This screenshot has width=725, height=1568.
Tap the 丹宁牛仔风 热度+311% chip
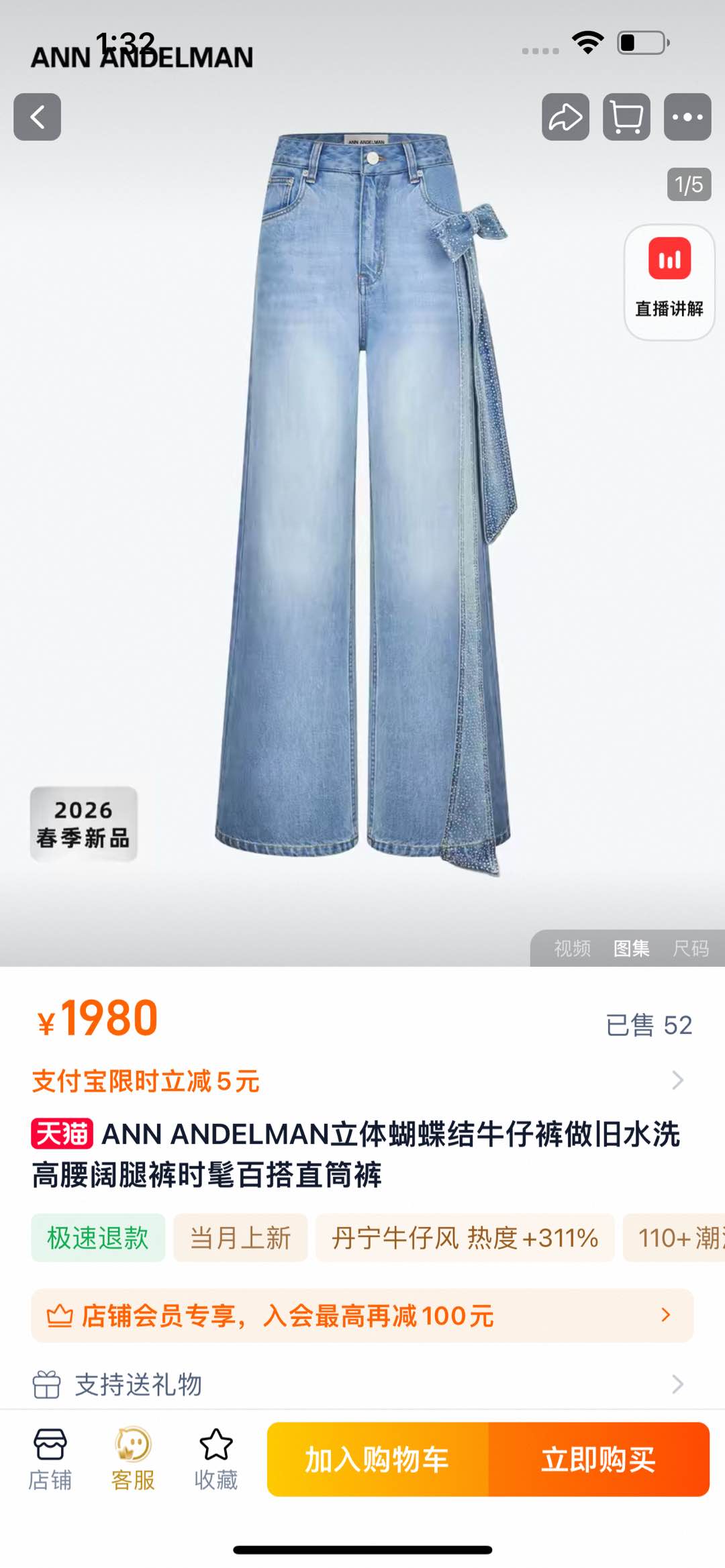tap(465, 1238)
